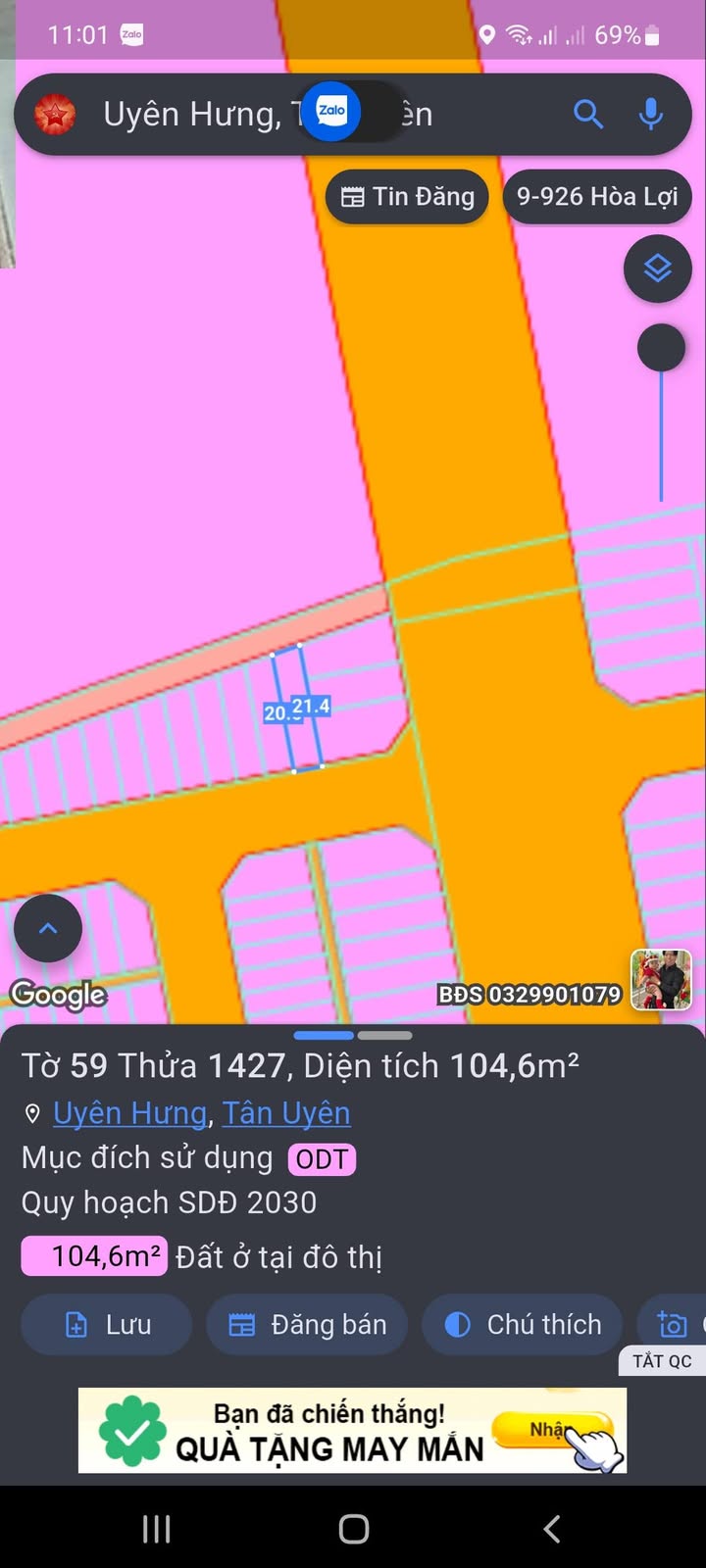Go back with the system back button
706x1568 pixels.
(552, 1528)
